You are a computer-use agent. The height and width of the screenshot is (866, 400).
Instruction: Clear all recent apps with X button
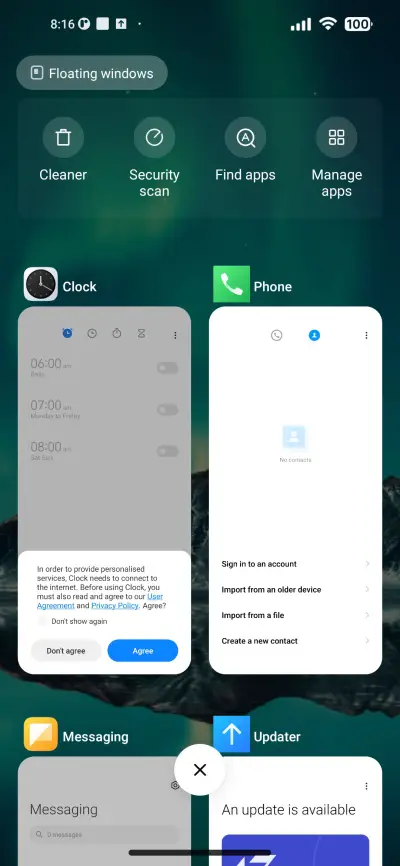point(199,770)
